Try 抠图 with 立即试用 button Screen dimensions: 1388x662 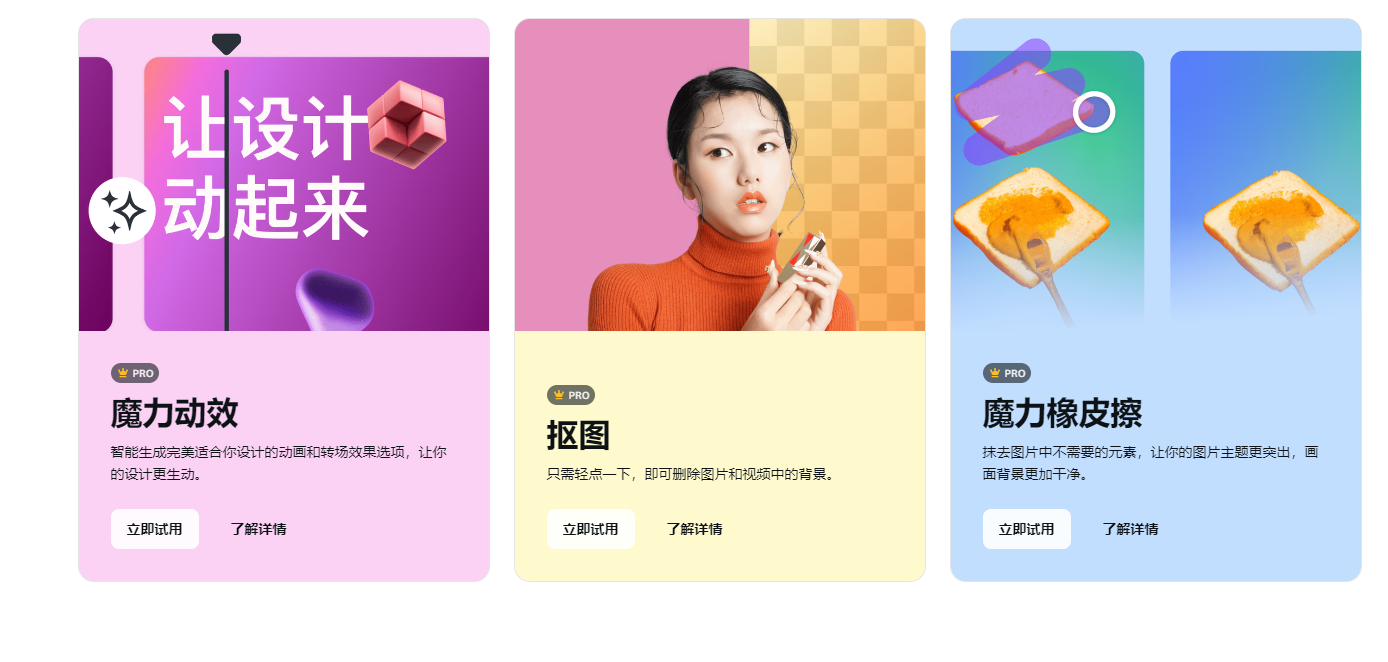pyautogui.click(x=591, y=529)
